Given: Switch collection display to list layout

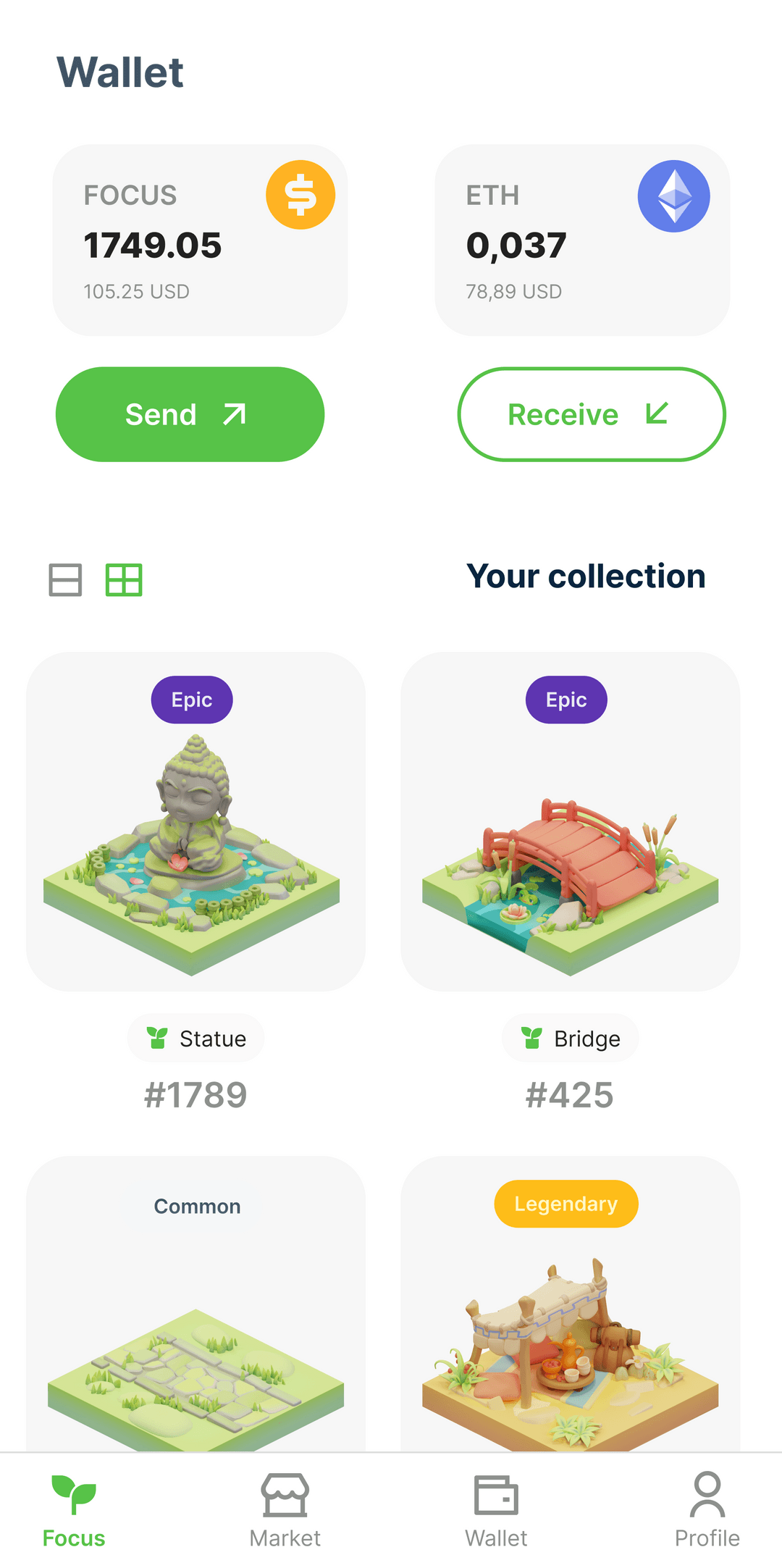Looking at the screenshot, I should click(x=65, y=579).
